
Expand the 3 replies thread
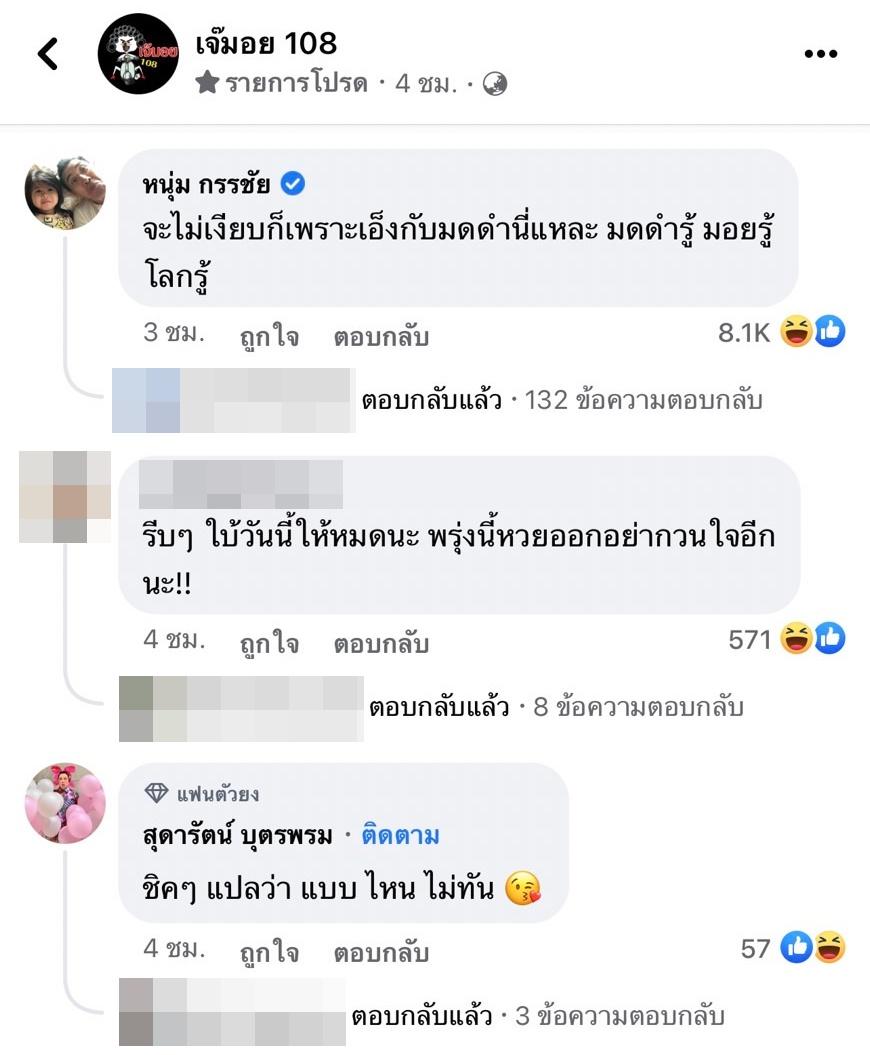538,1017
